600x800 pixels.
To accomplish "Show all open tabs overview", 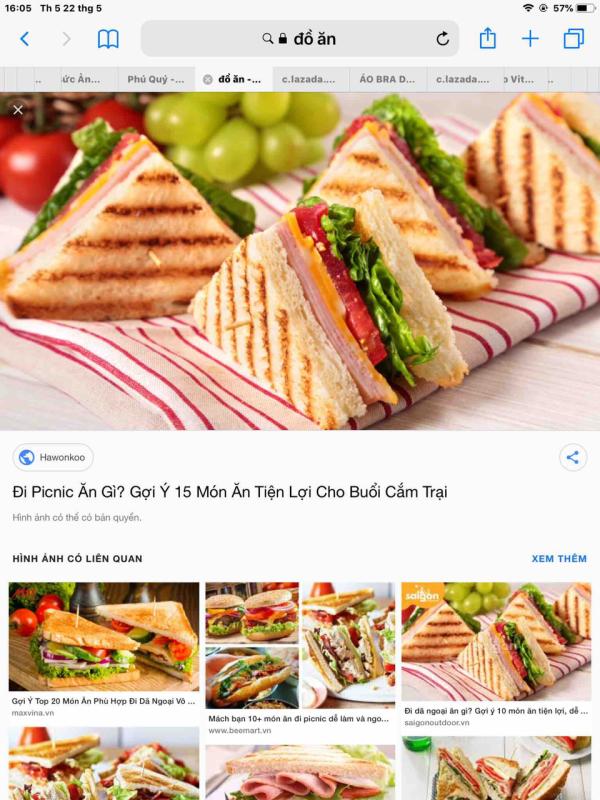I will click(573, 39).
